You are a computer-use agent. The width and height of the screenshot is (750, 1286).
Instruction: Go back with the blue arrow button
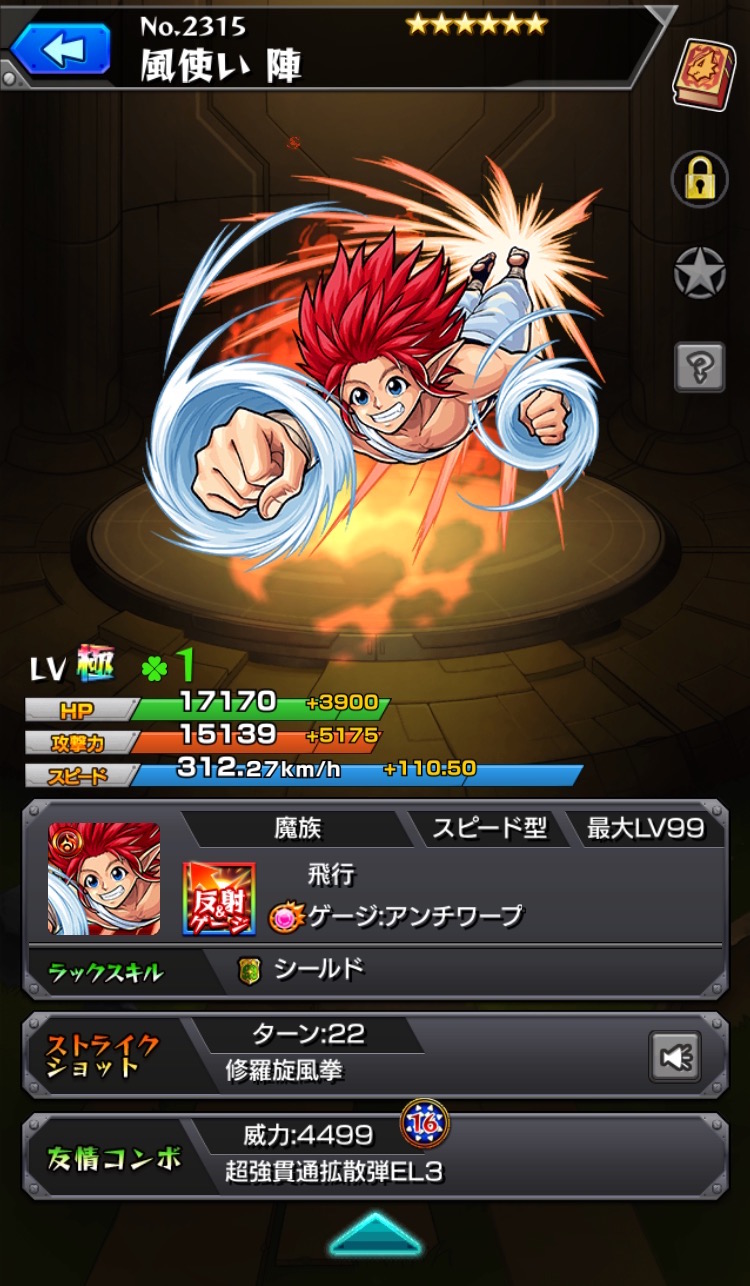pos(62,47)
